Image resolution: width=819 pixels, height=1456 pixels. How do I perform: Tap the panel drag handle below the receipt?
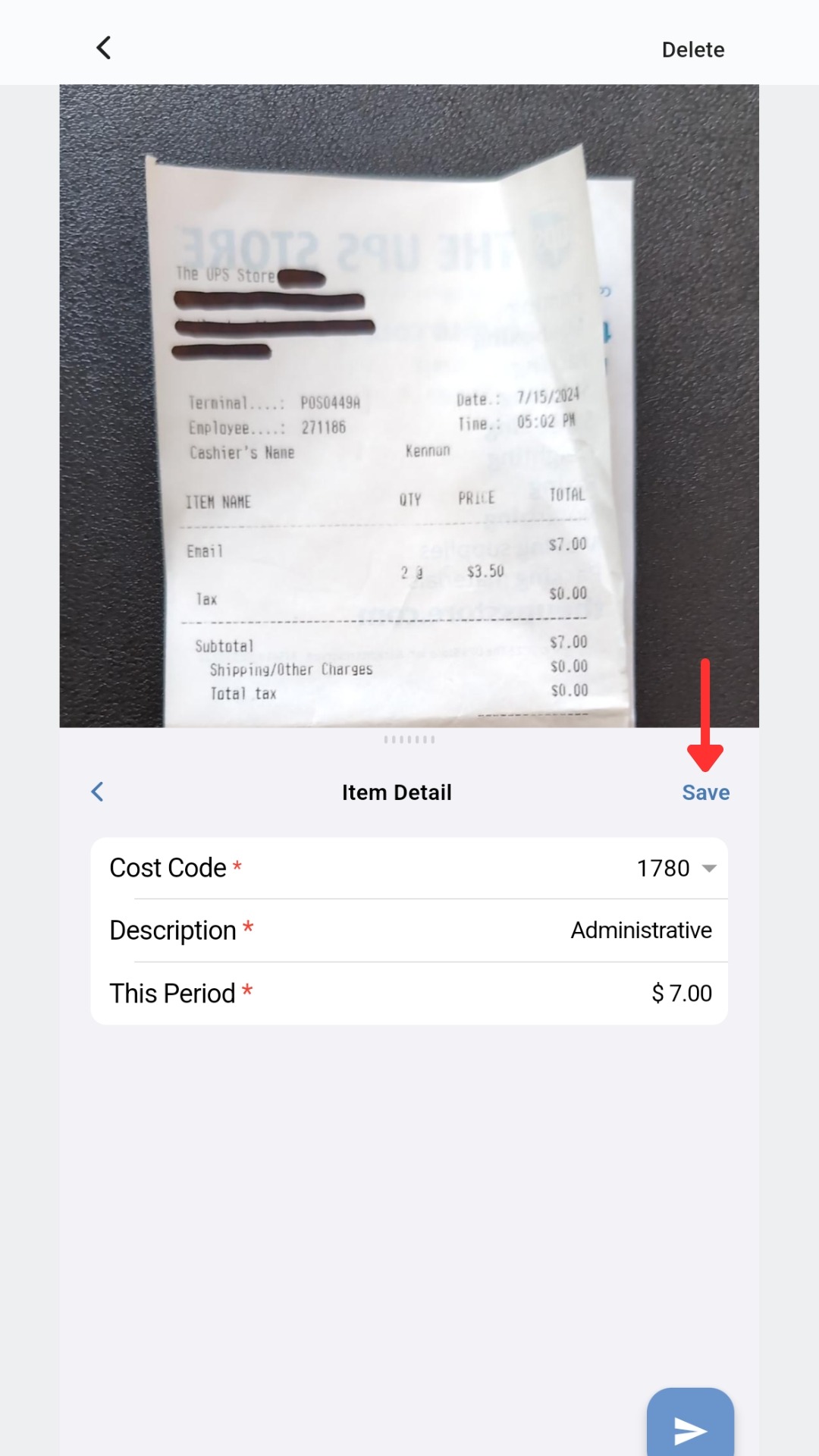coord(409,739)
